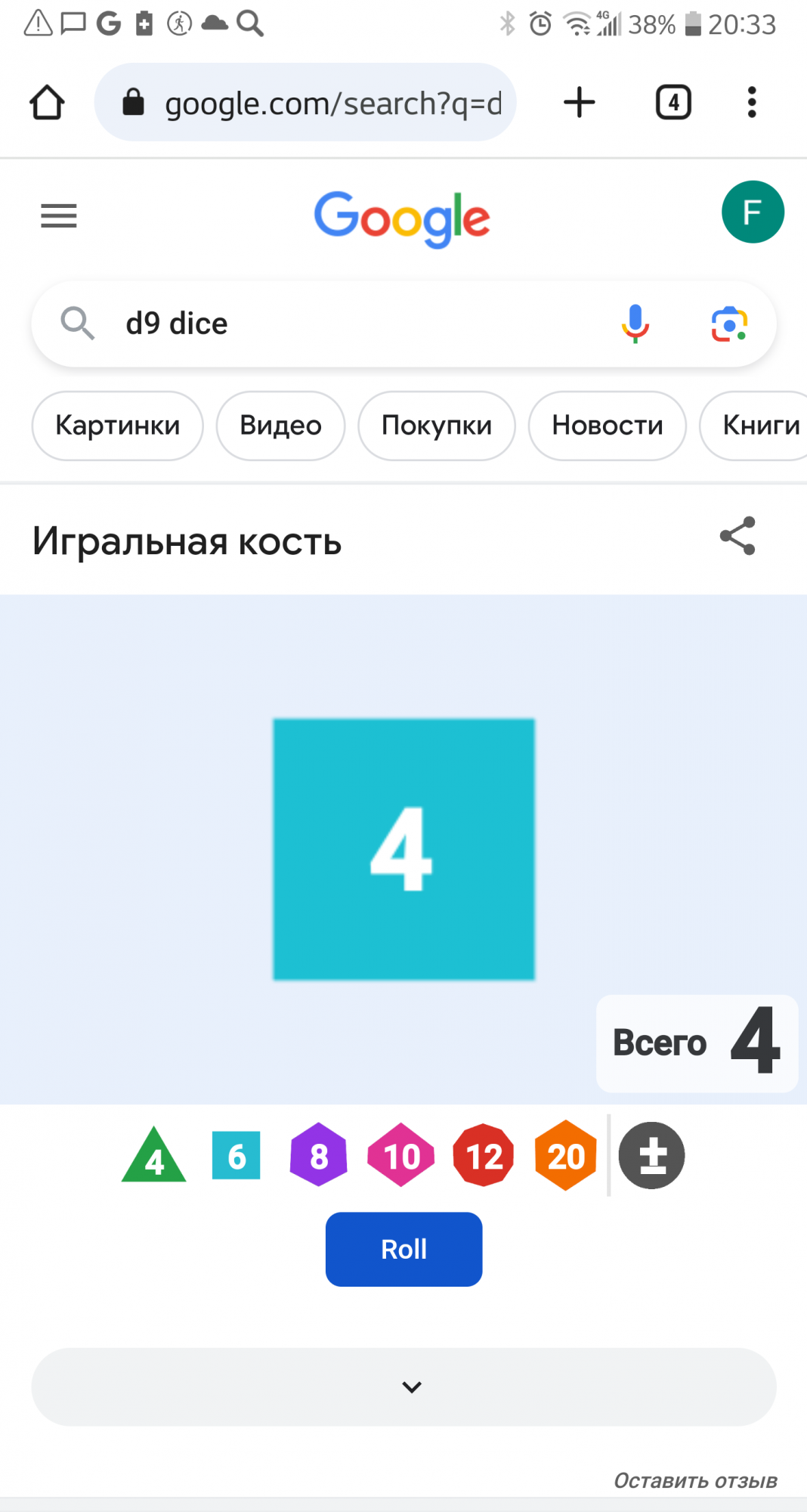Open a new browser tab

580,102
